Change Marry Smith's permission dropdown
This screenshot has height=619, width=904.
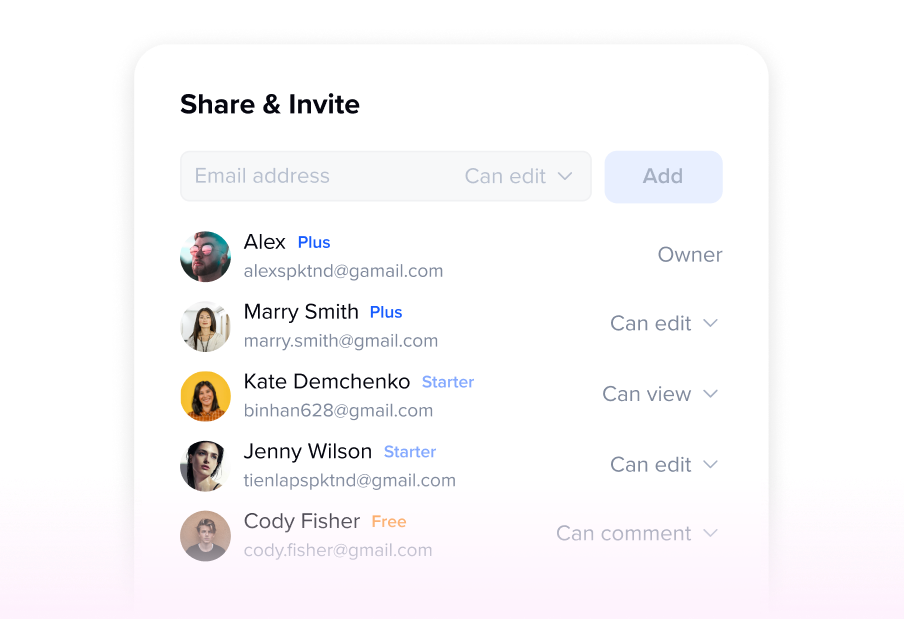pos(664,323)
